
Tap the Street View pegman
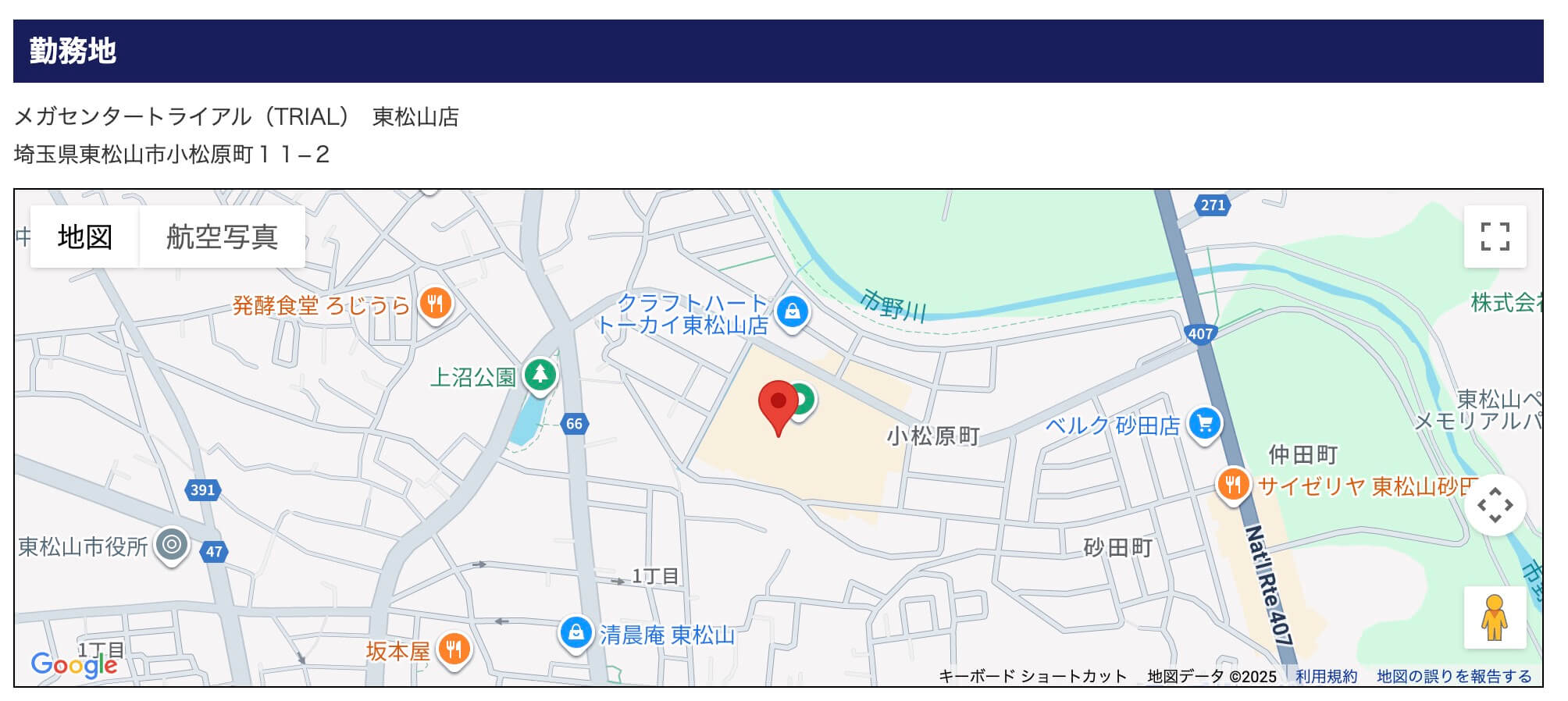point(1494,617)
